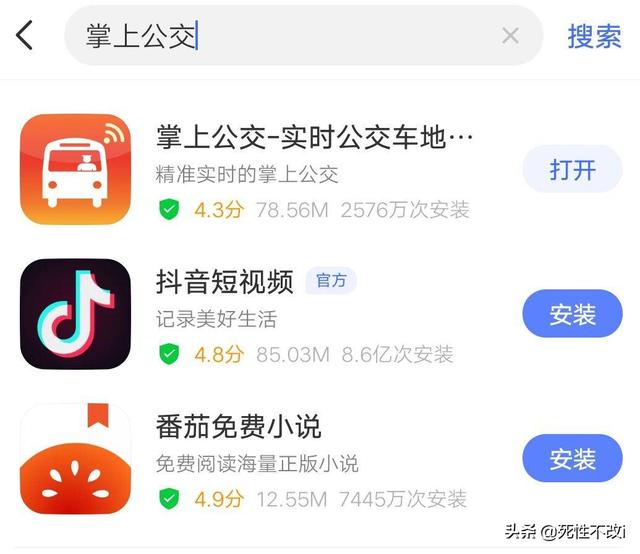Open the 掌上公交 app via 打开 button

pos(572,170)
